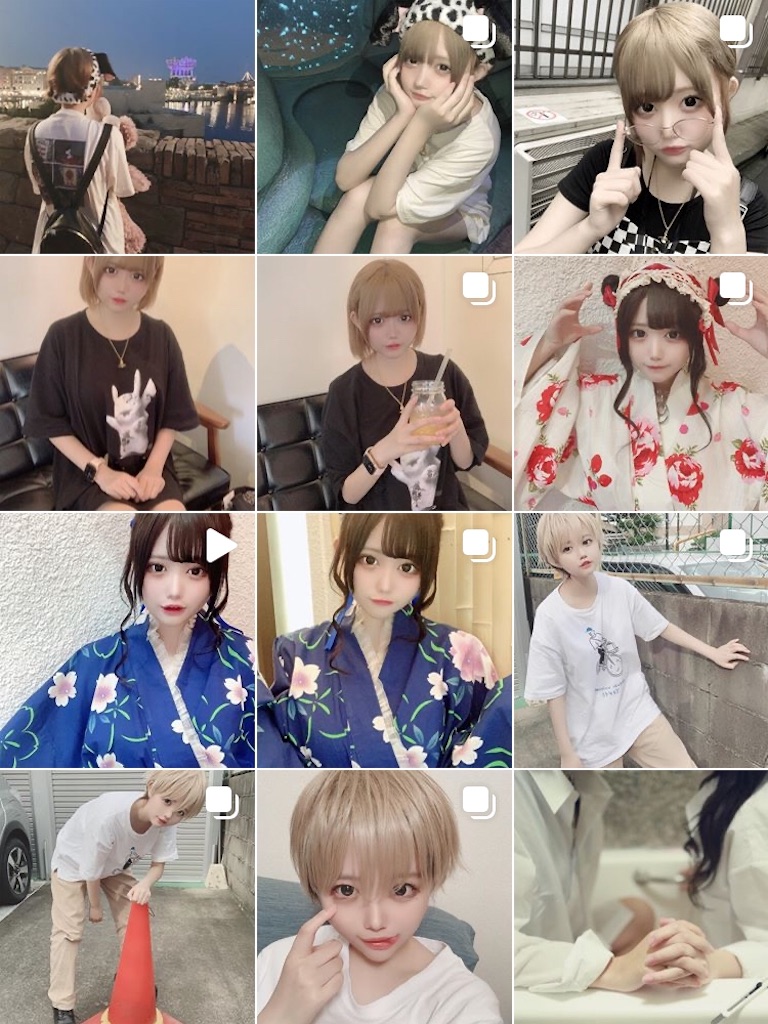Open the white t-shirt concrete wall post
Viewport: 768px width, 1024px height.
(x=641, y=641)
